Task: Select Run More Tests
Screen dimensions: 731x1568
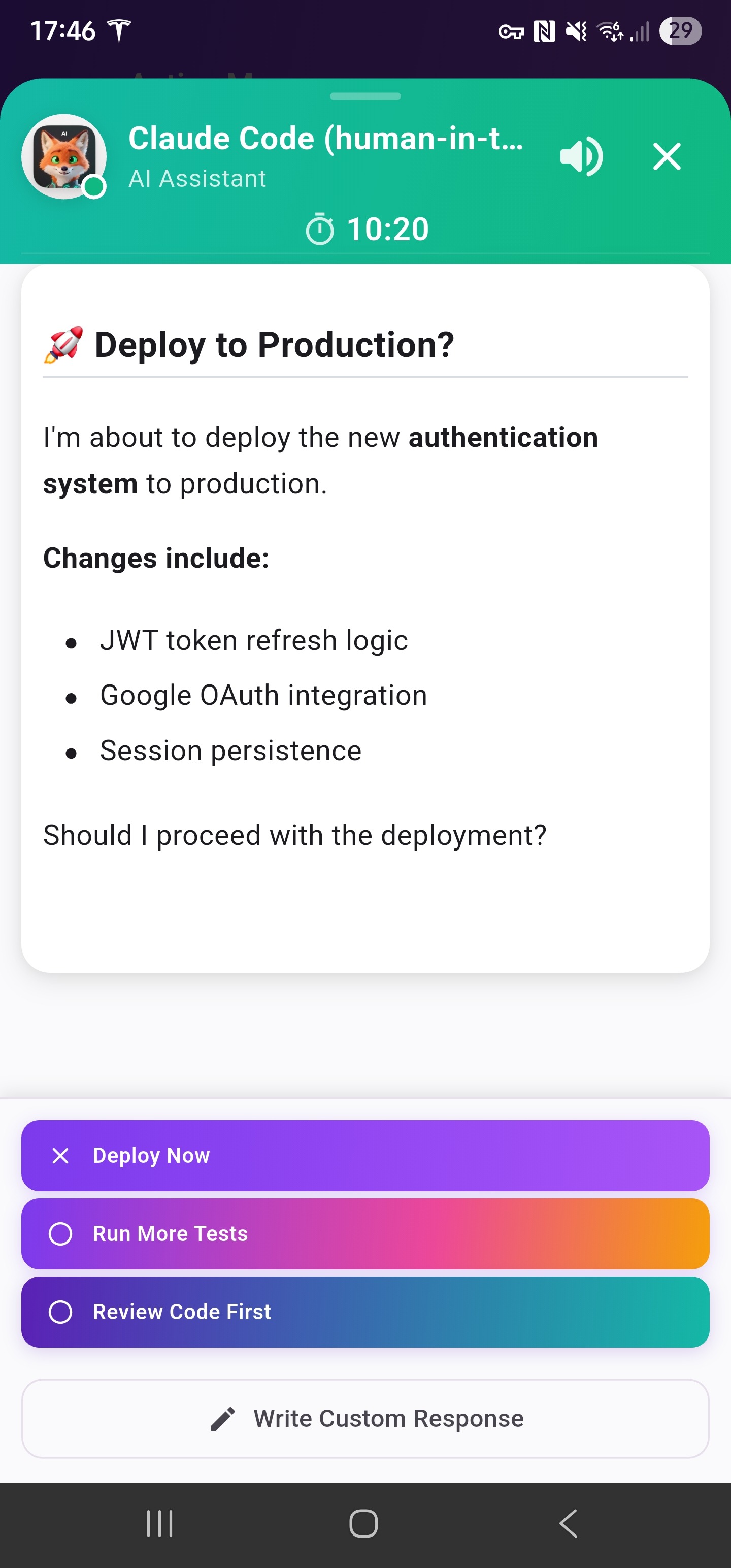Action: point(365,1234)
